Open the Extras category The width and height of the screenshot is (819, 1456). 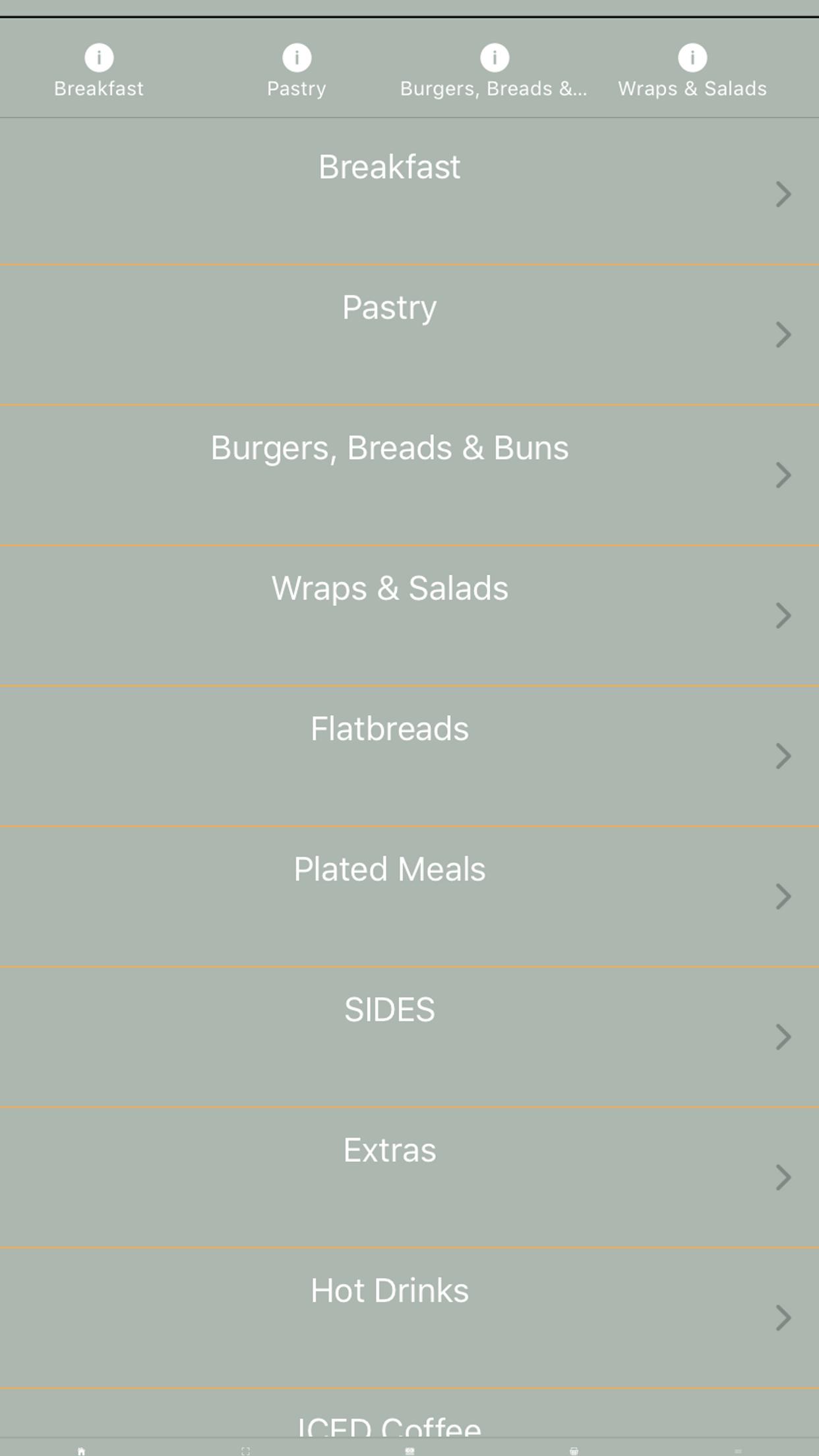coord(409,1177)
